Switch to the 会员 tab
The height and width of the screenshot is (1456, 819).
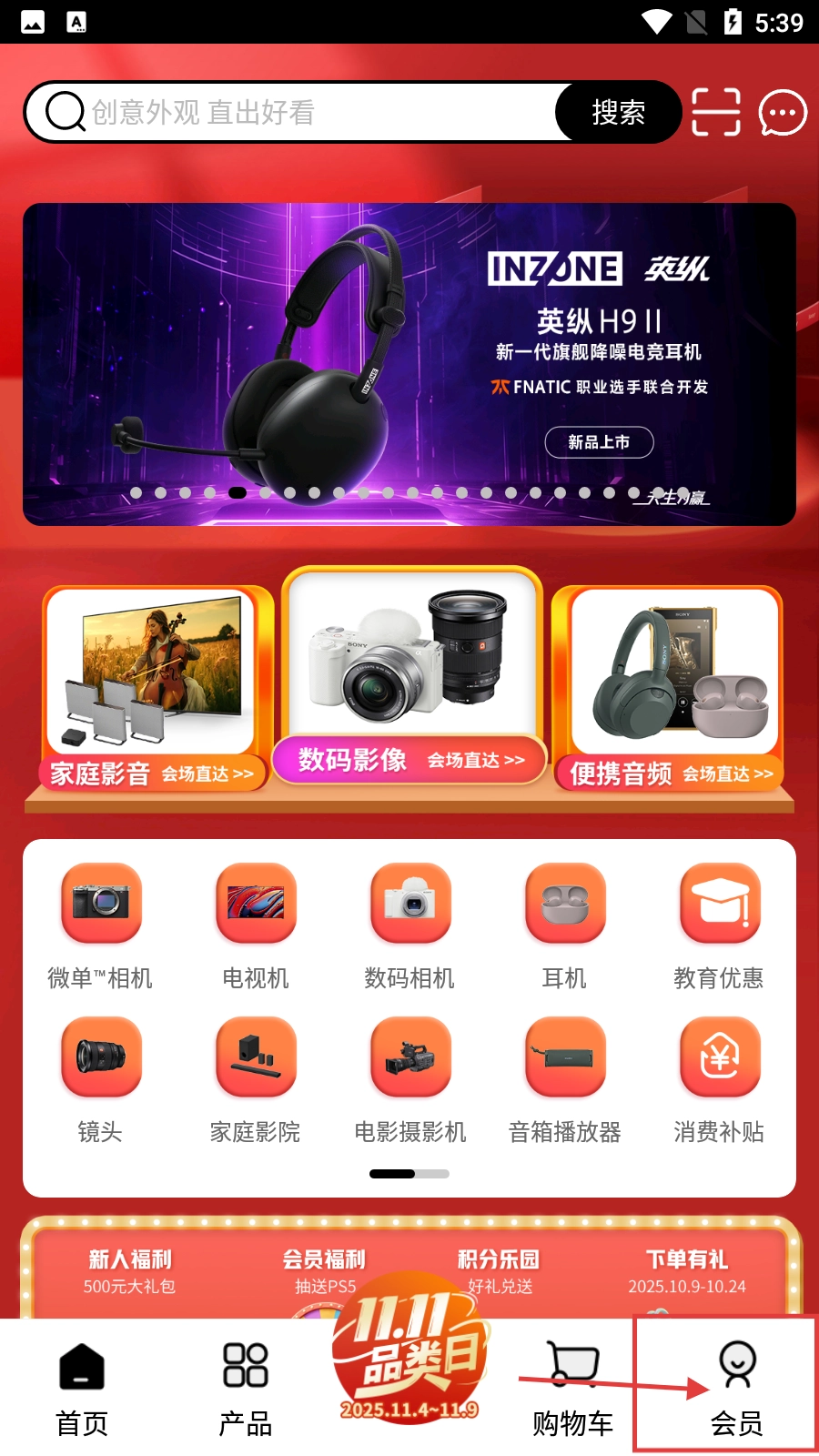(x=736, y=1388)
